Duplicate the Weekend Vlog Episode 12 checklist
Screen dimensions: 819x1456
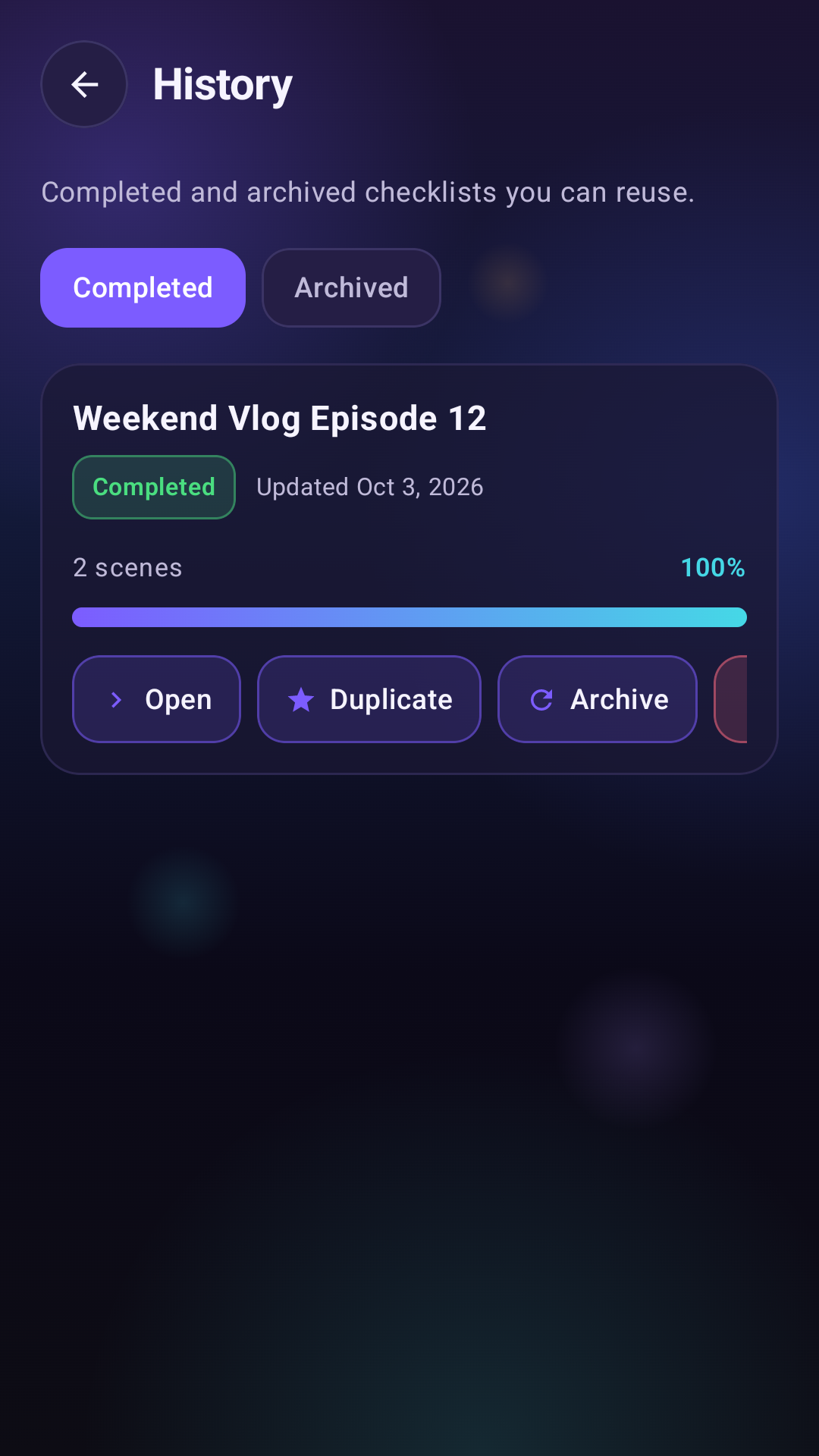[369, 699]
